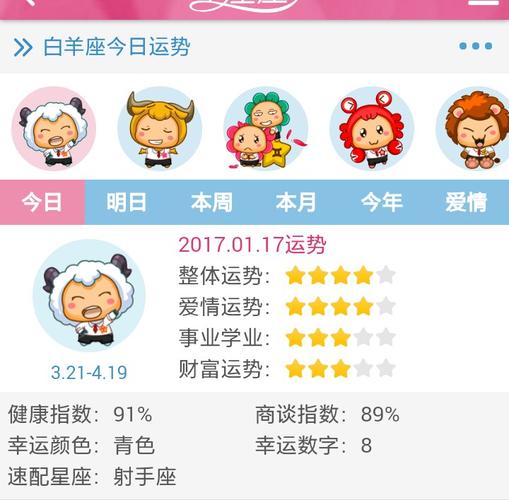Go back using the top-left arrow
The height and width of the screenshot is (500, 509).
pyautogui.click(x=30, y=3)
